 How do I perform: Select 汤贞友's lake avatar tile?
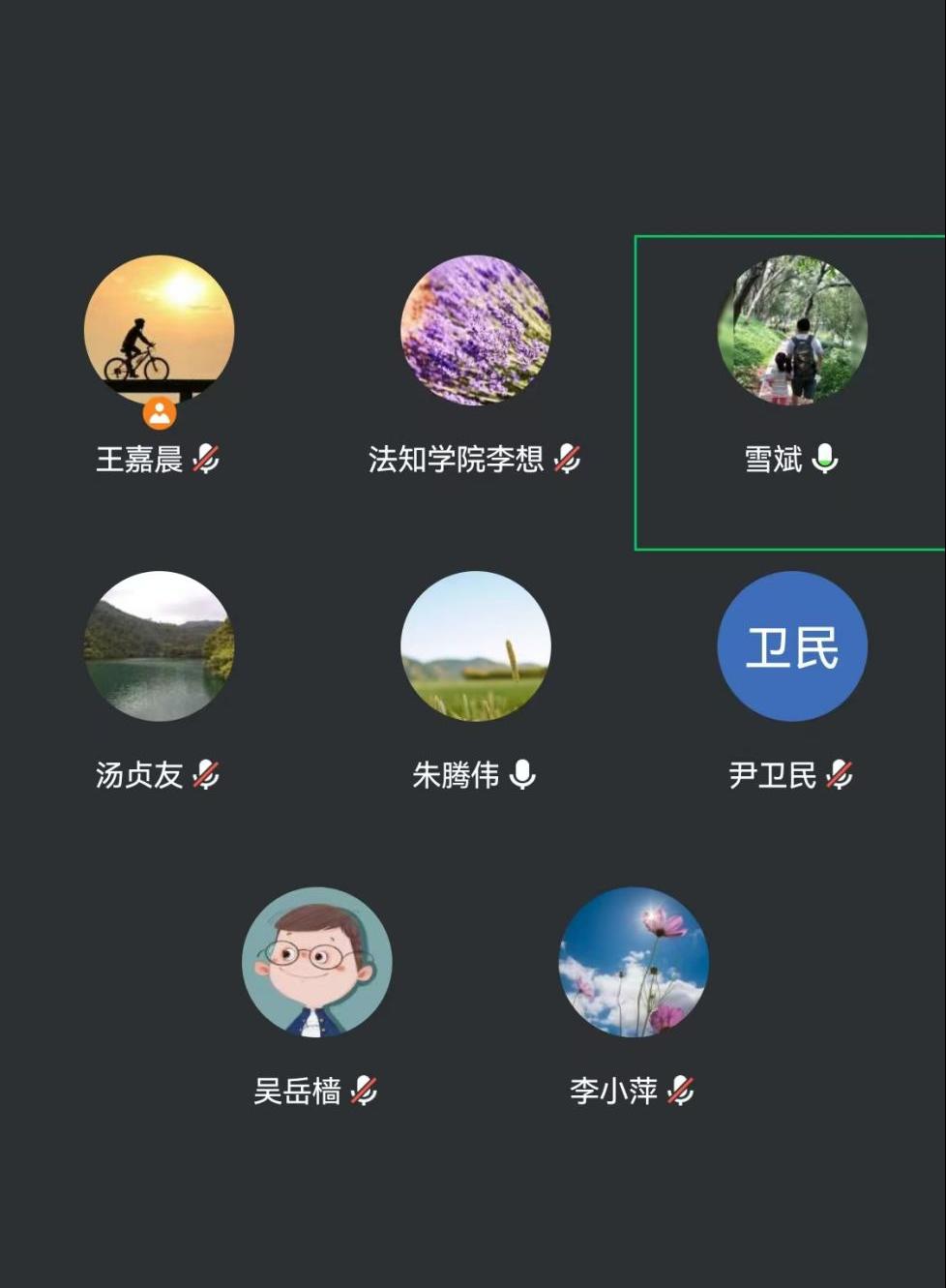(x=159, y=646)
